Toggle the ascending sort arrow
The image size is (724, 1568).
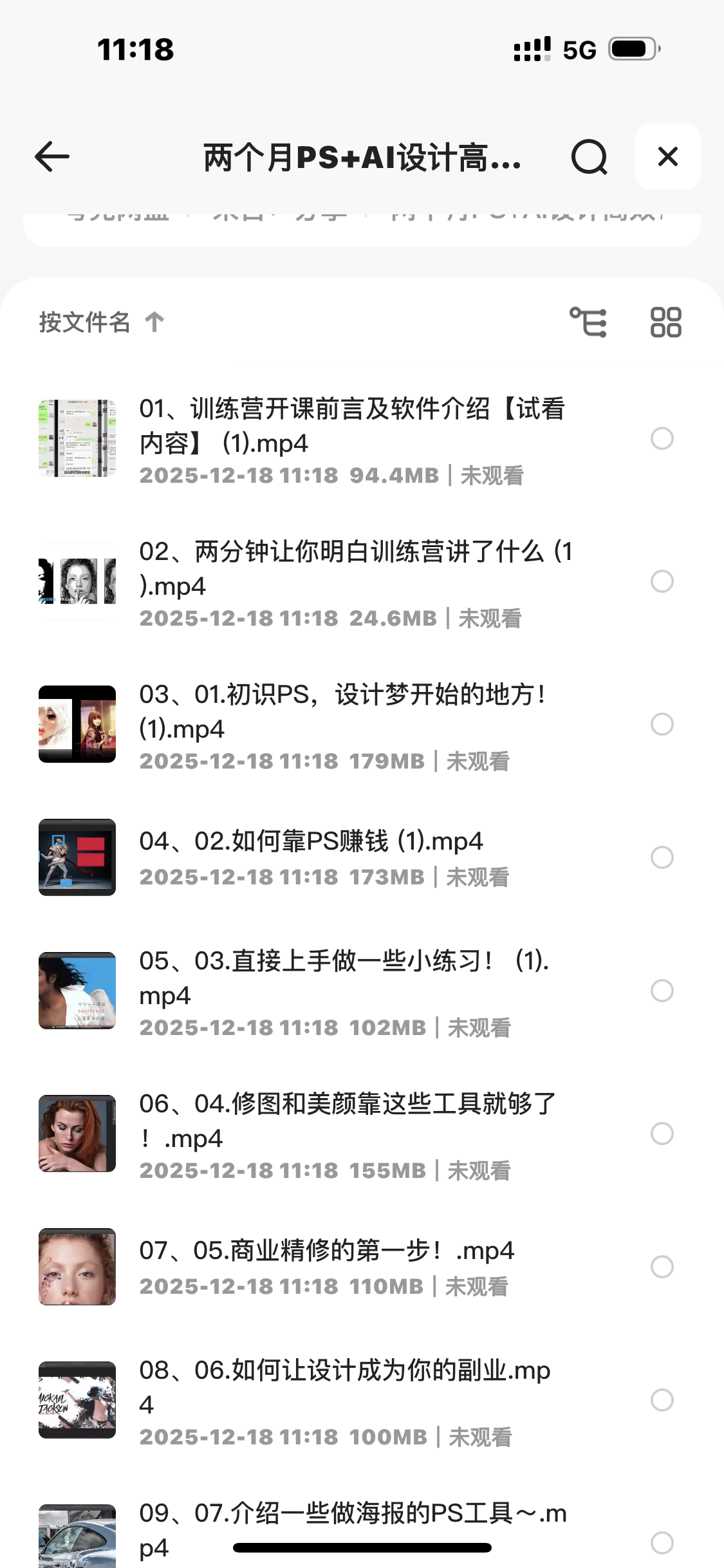coord(154,322)
